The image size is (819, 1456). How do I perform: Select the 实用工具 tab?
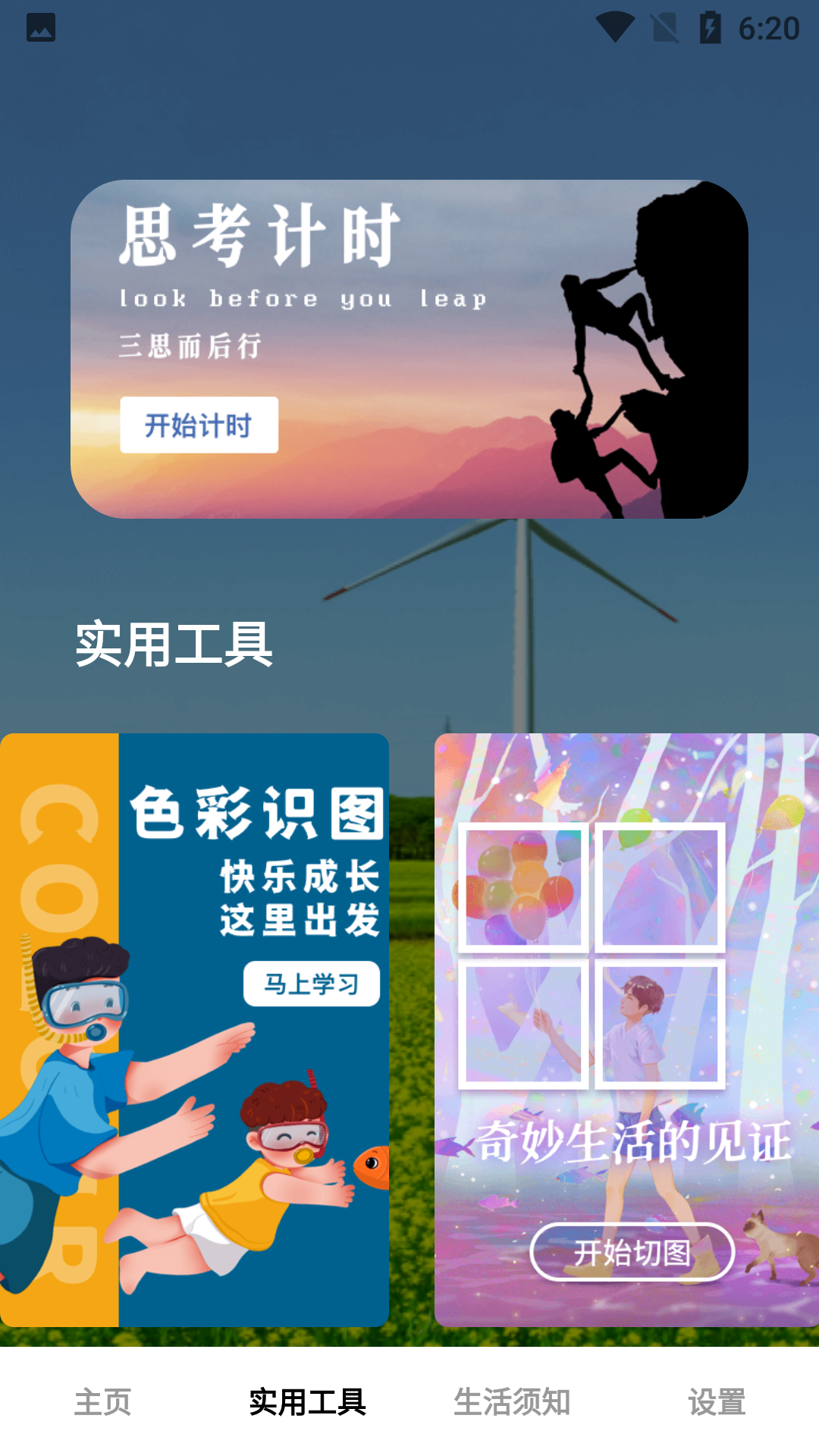click(307, 1402)
